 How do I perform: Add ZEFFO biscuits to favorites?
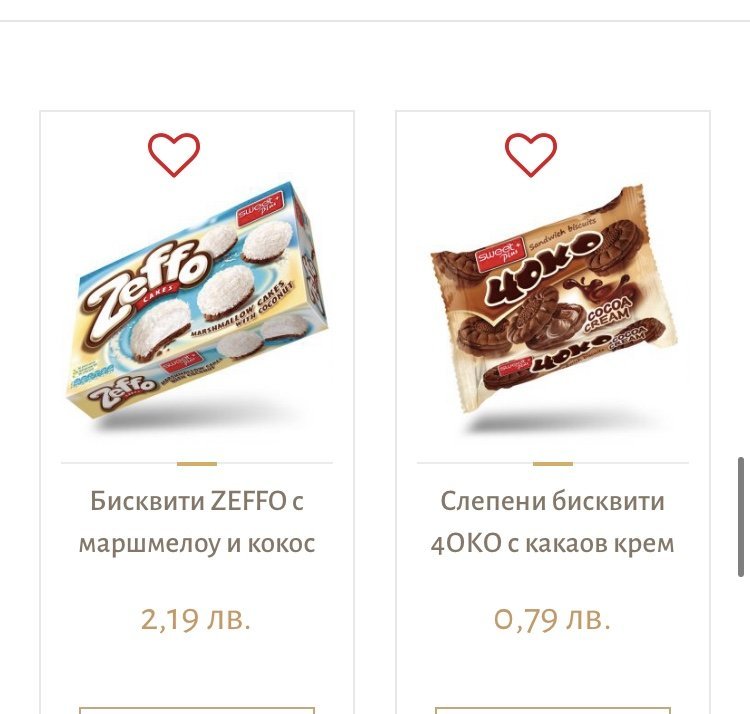point(174,155)
